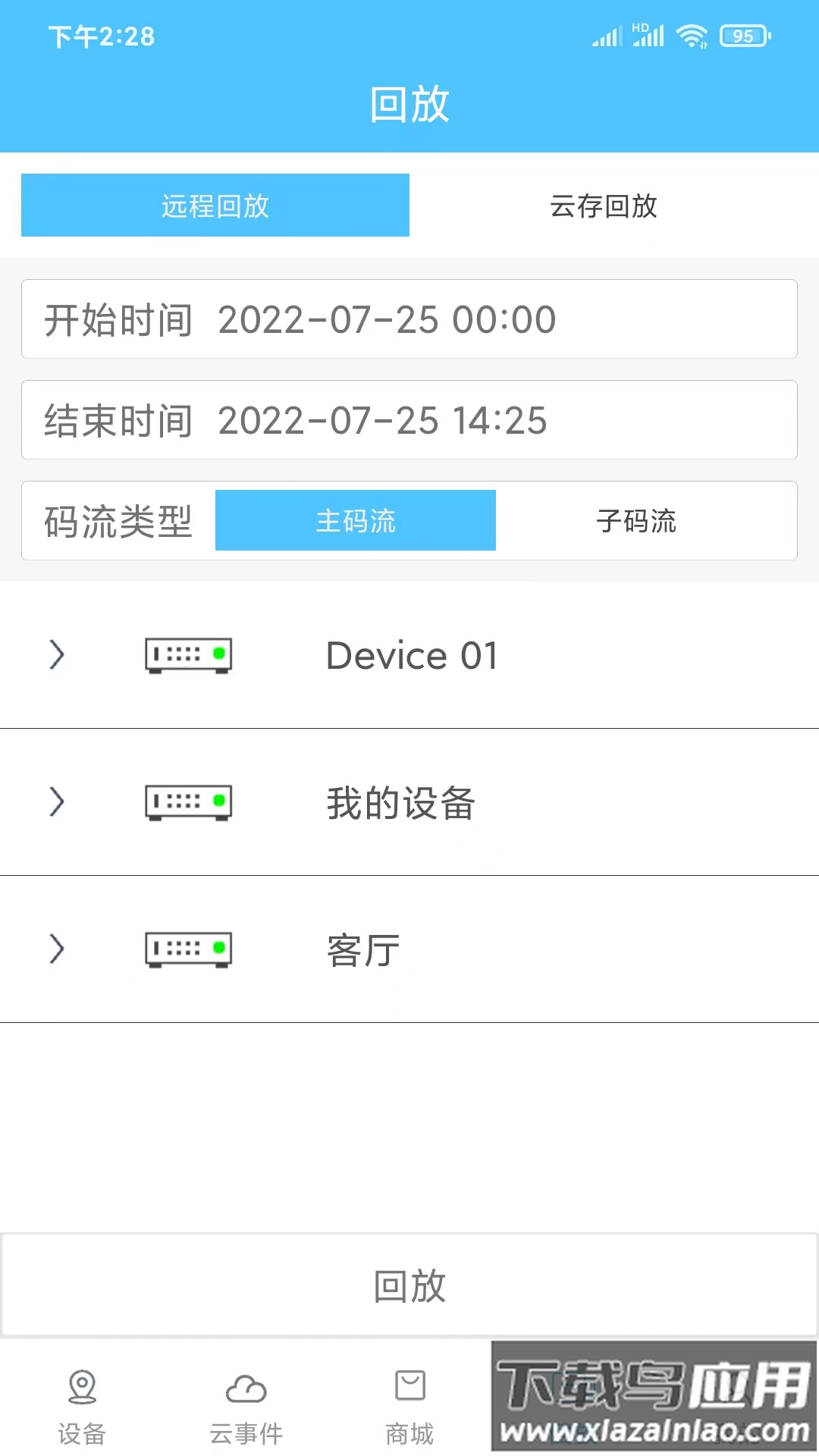Expand the 我的设备 device tree
819x1456 pixels.
coord(56,803)
